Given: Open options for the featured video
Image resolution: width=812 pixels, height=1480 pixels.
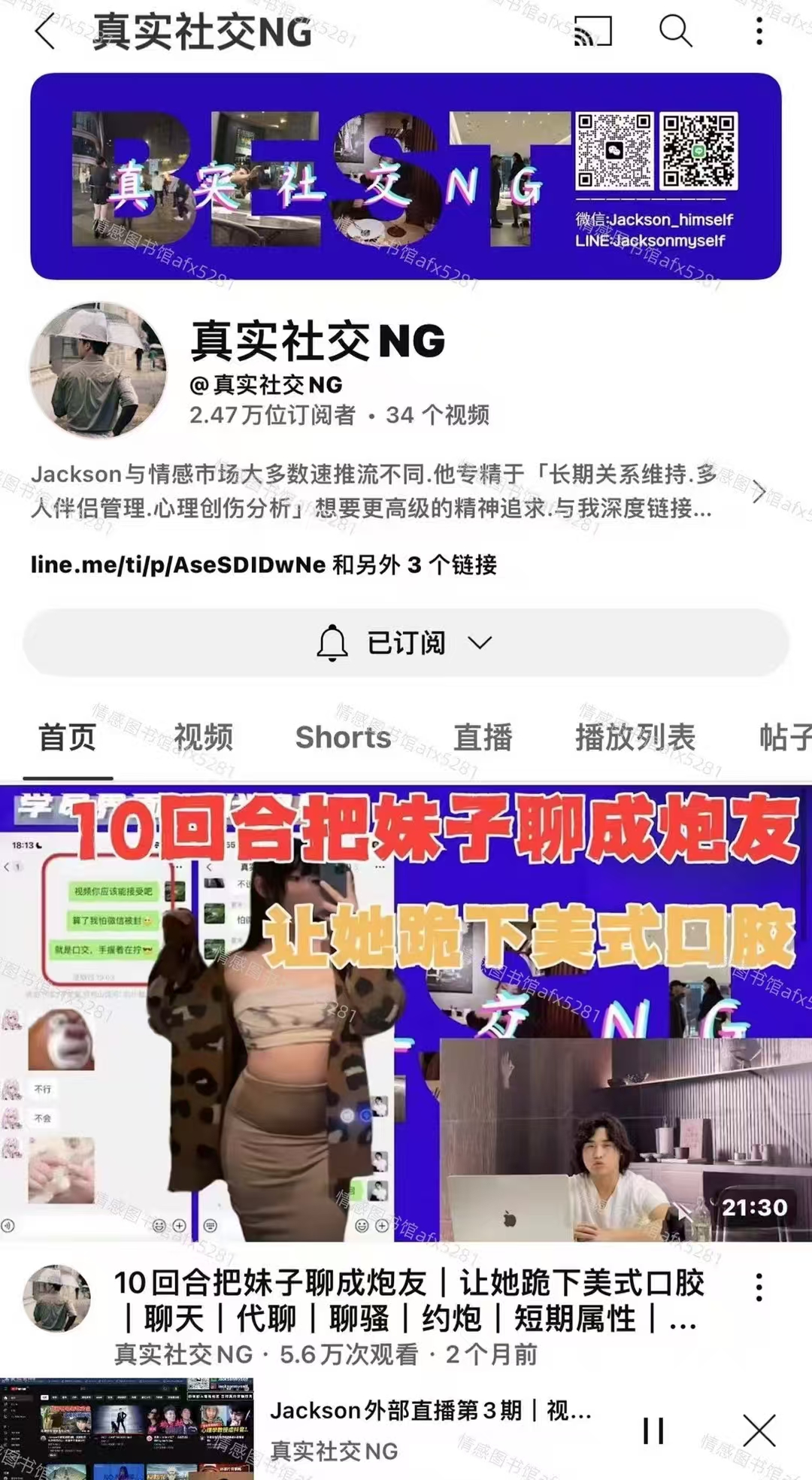Looking at the screenshot, I should pyautogui.click(x=759, y=1287).
